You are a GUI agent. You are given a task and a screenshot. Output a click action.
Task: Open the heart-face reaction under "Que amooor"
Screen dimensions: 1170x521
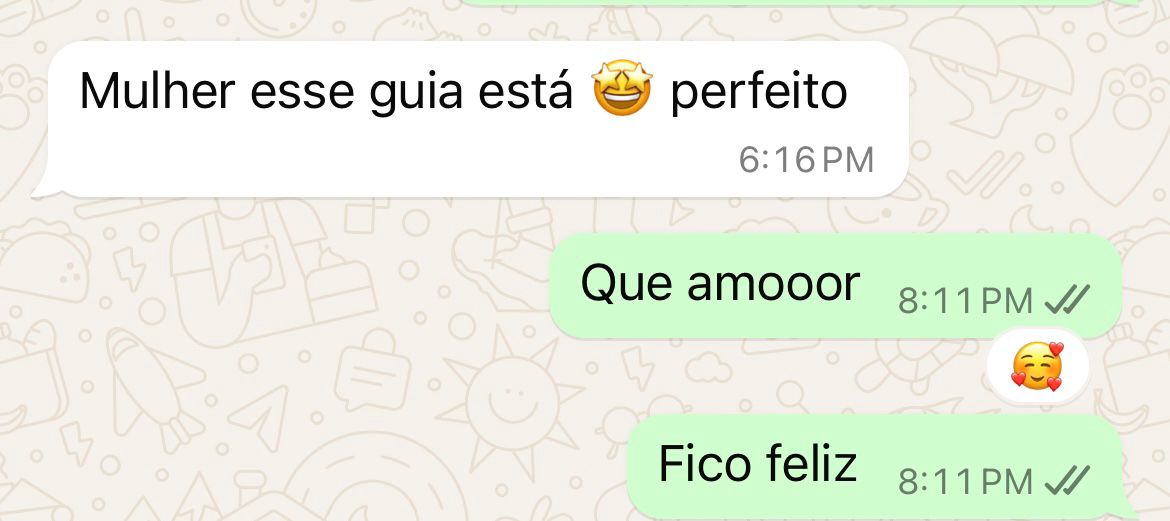(x=1037, y=367)
